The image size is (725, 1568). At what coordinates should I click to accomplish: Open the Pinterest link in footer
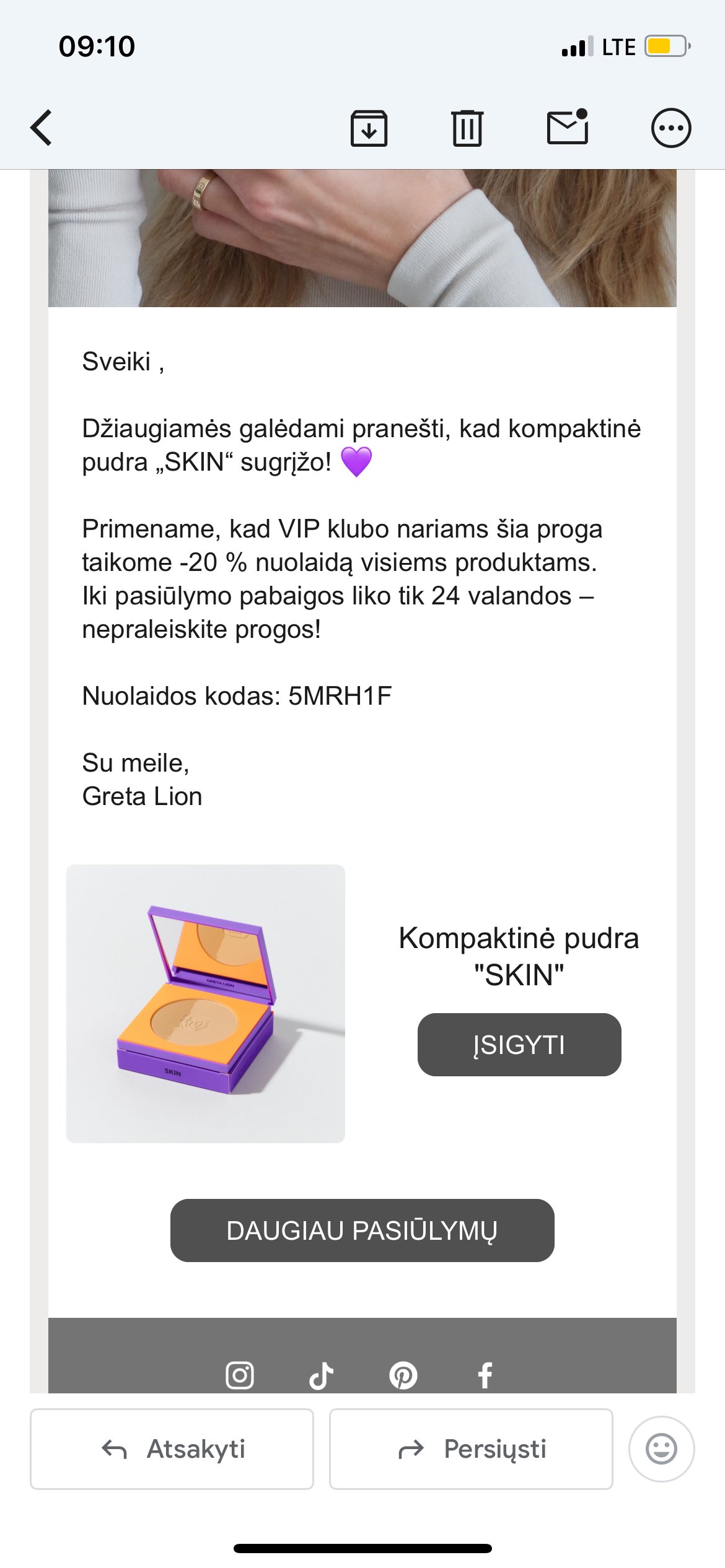tap(403, 1375)
